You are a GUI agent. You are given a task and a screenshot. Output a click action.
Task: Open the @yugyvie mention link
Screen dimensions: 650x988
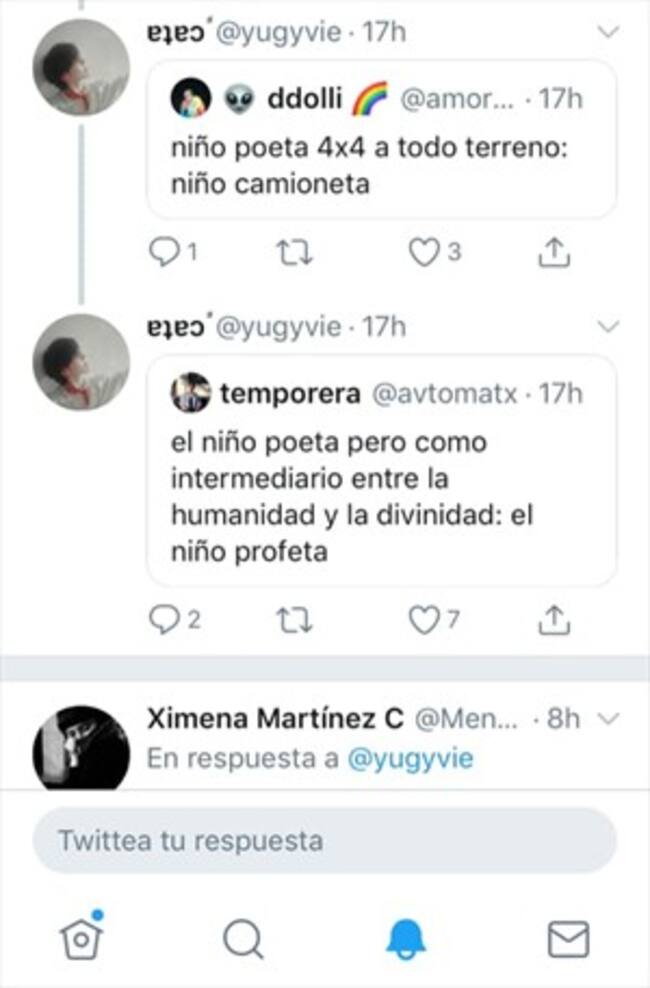click(x=410, y=759)
